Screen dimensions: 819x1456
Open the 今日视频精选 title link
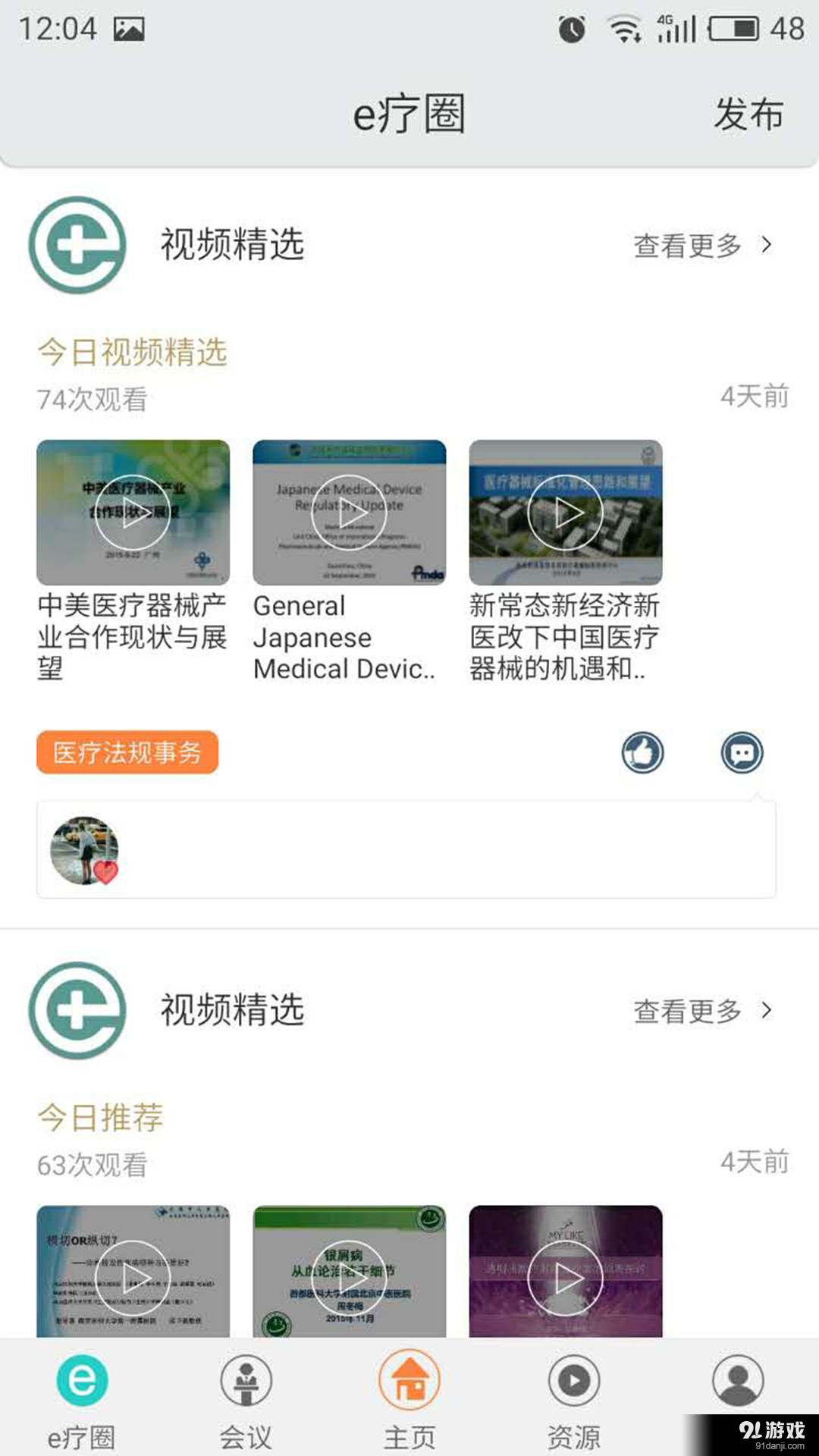[x=132, y=351]
